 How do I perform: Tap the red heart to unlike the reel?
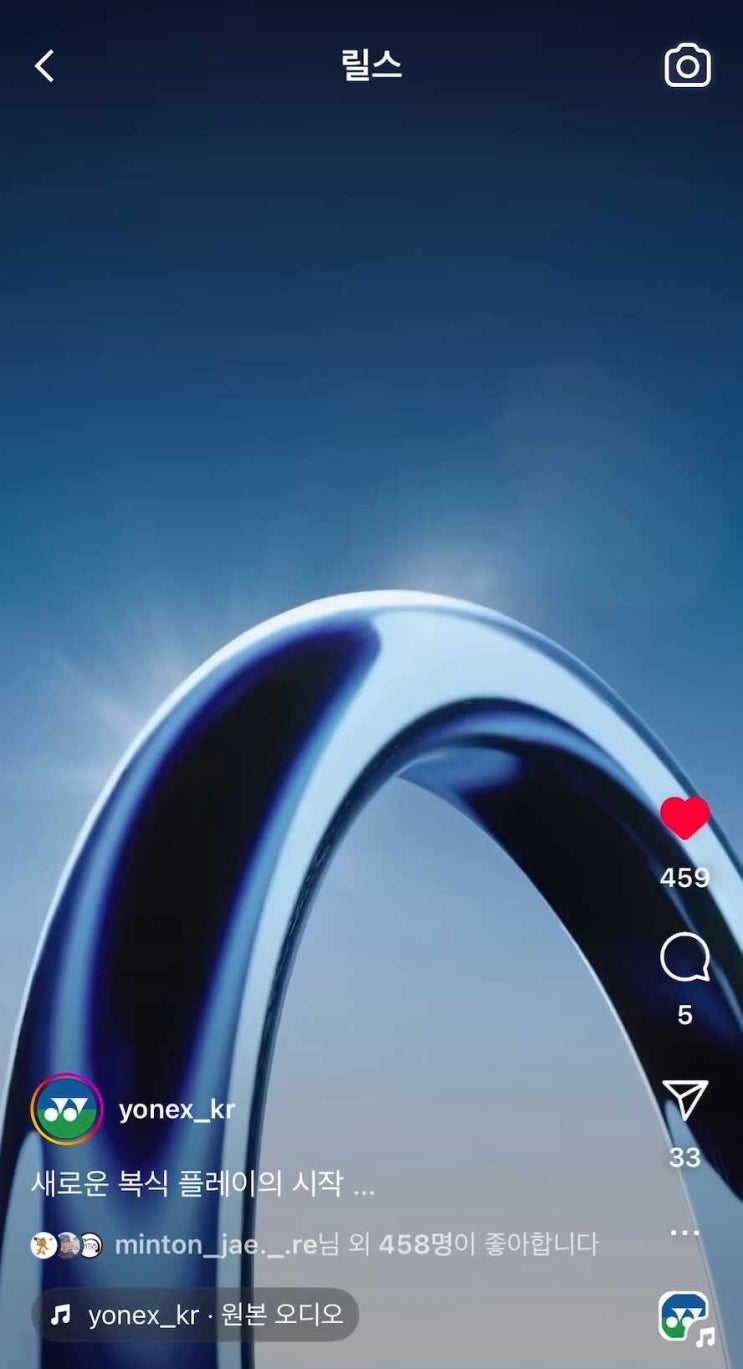coord(685,818)
